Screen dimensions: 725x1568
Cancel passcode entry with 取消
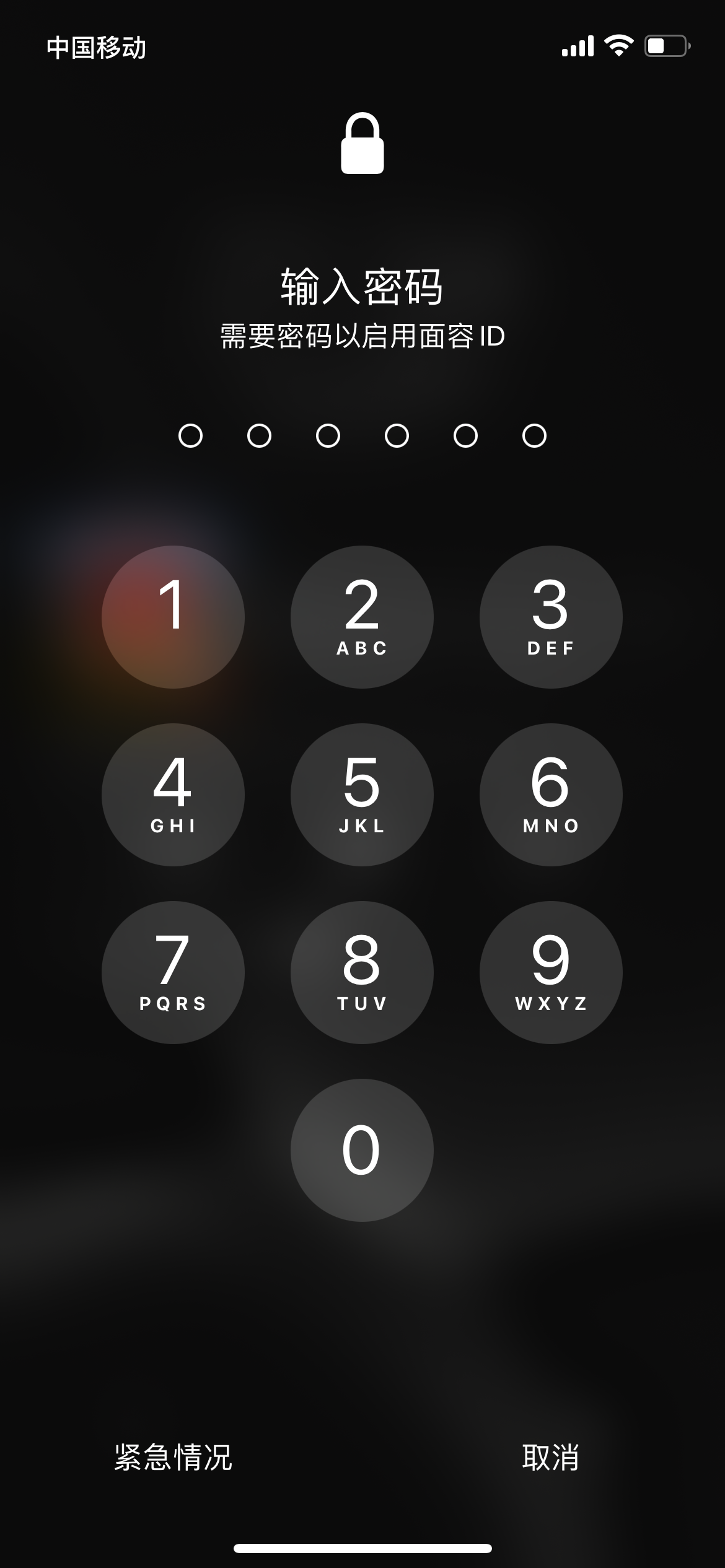tap(550, 1458)
